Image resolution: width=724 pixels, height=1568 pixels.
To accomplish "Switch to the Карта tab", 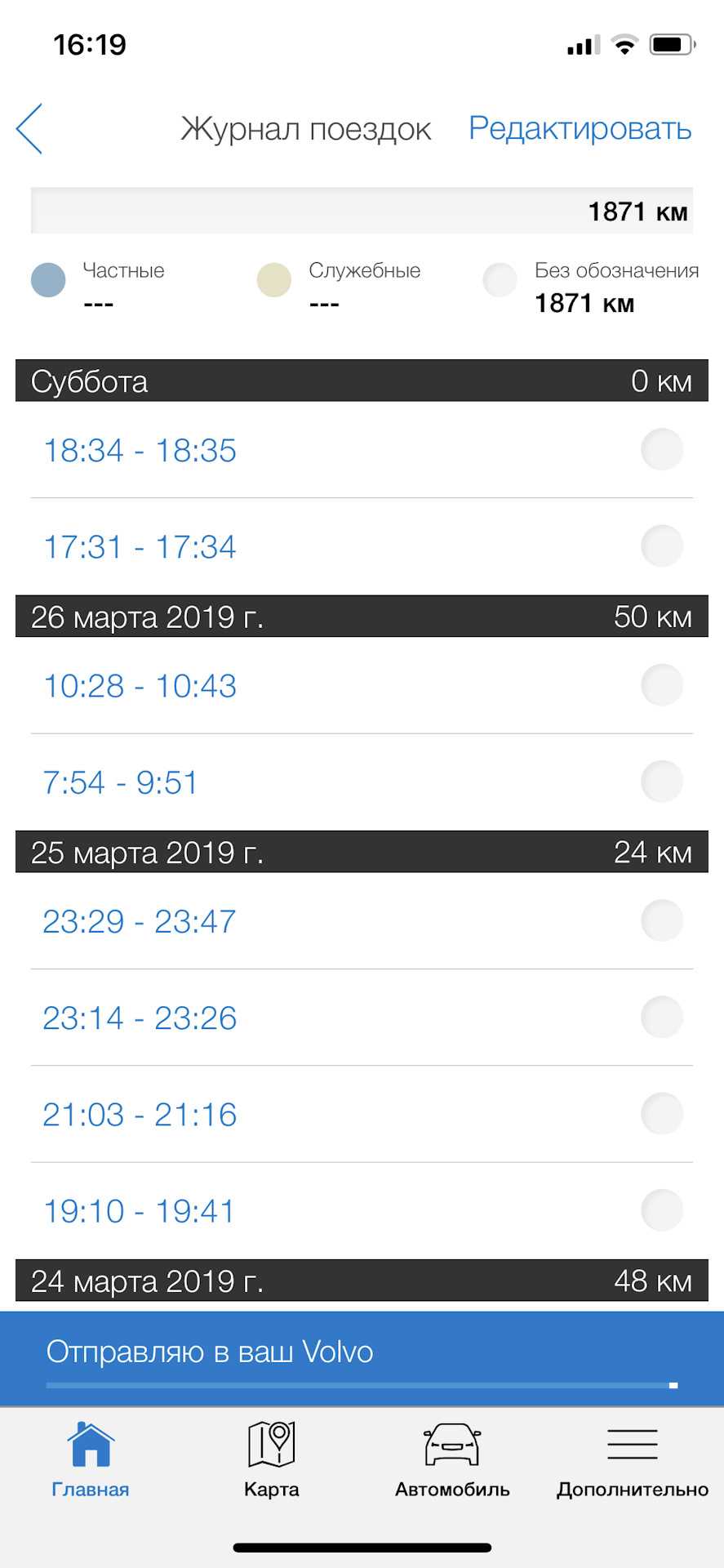I will coord(271,1459).
